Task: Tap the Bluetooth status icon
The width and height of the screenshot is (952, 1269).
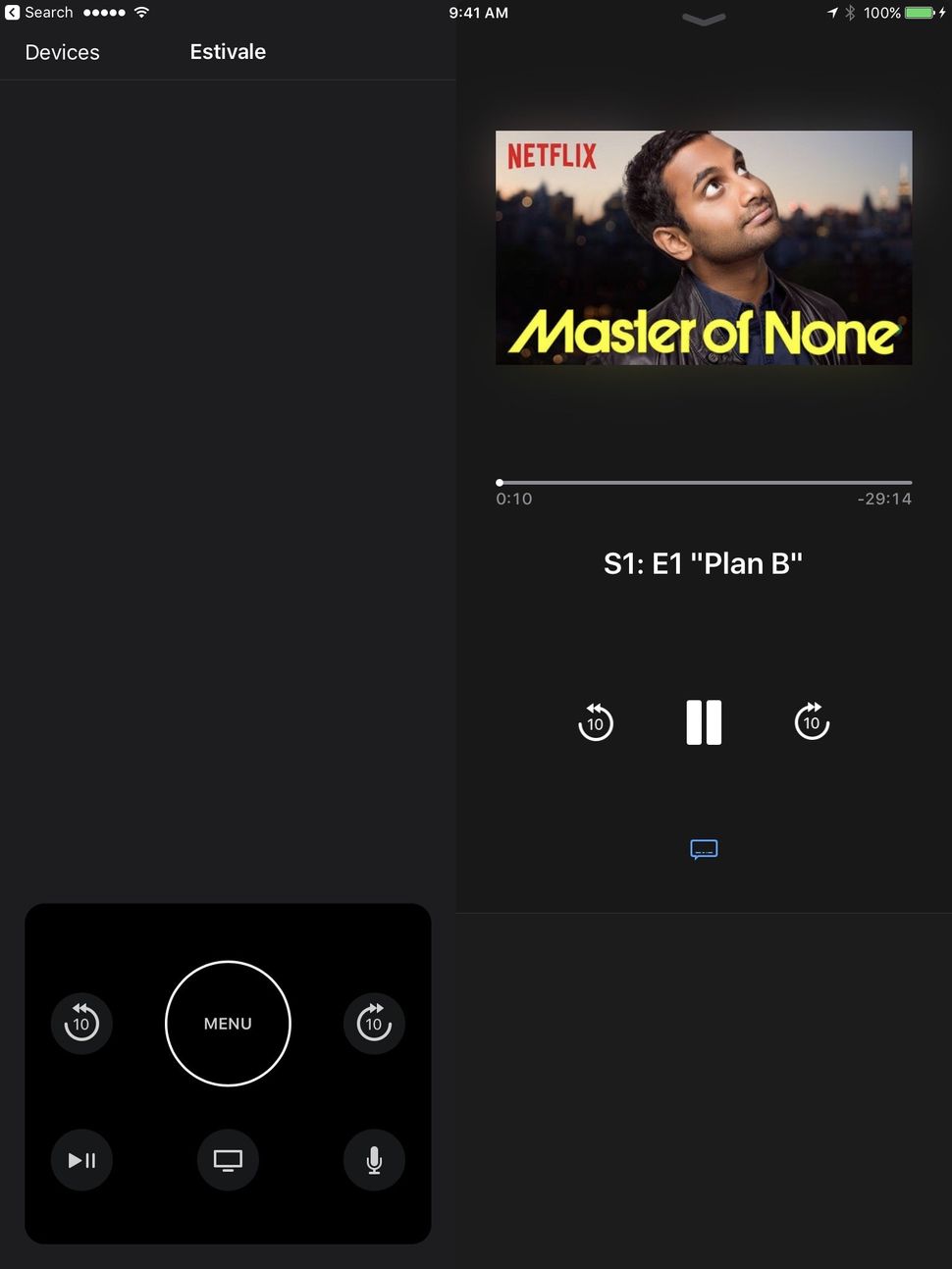Action: [x=850, y=13]
